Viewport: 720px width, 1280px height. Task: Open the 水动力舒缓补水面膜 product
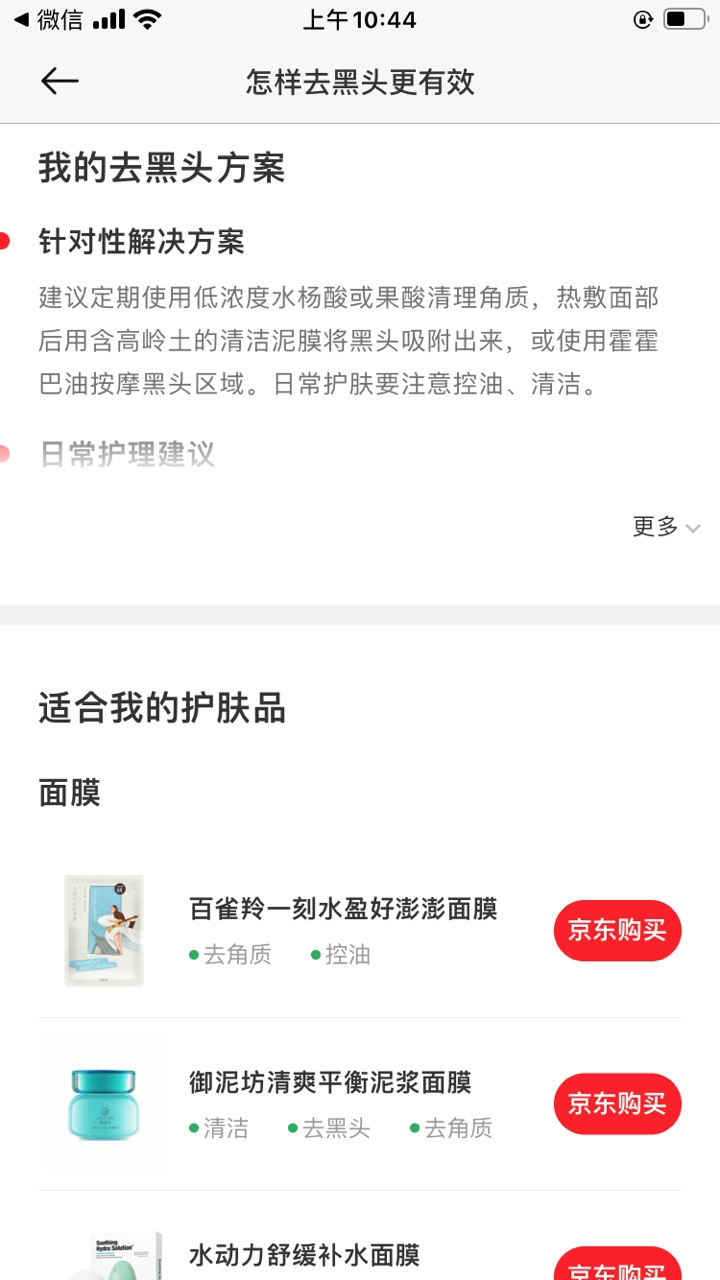pyautogui.click(x=304, y=1254)
